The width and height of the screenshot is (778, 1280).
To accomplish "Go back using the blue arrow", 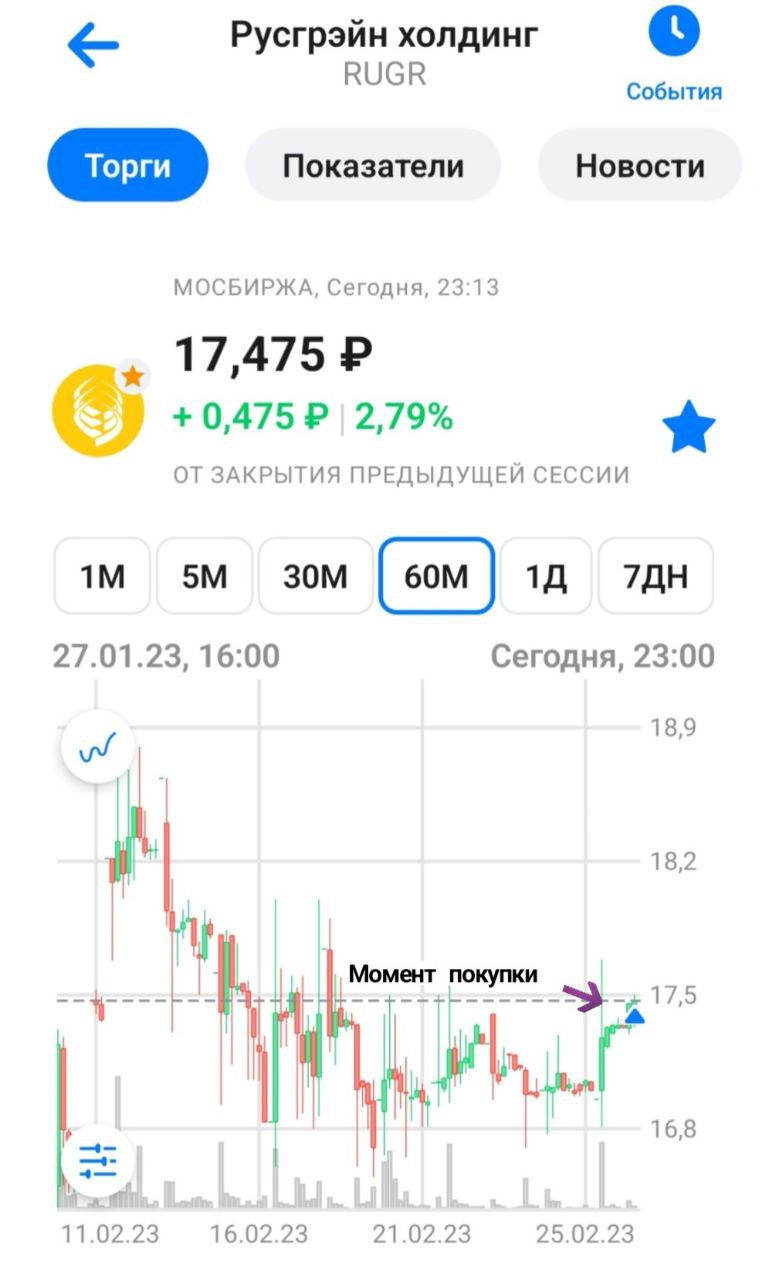I will [x=93, y=45].
